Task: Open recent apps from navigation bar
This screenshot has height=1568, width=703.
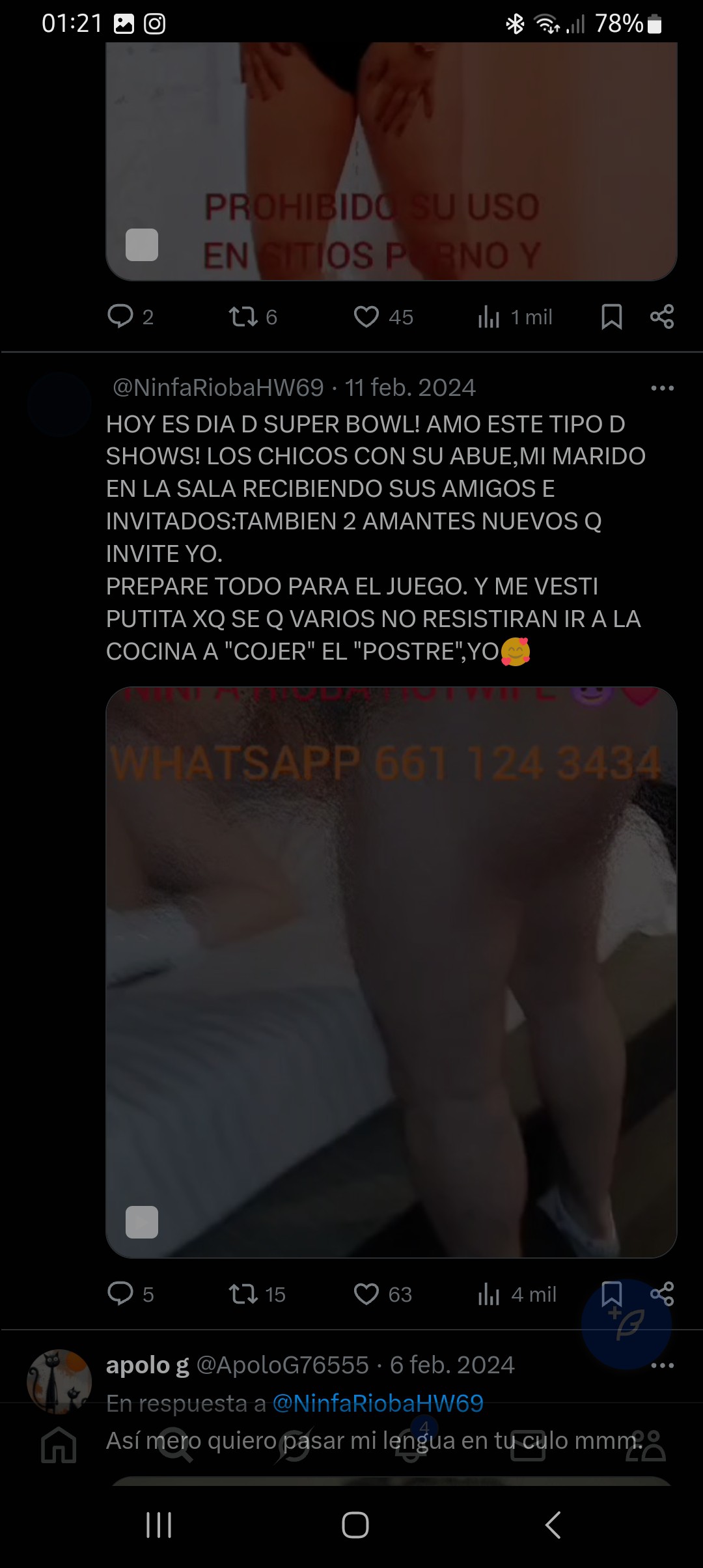Action: pos(158,1524)
